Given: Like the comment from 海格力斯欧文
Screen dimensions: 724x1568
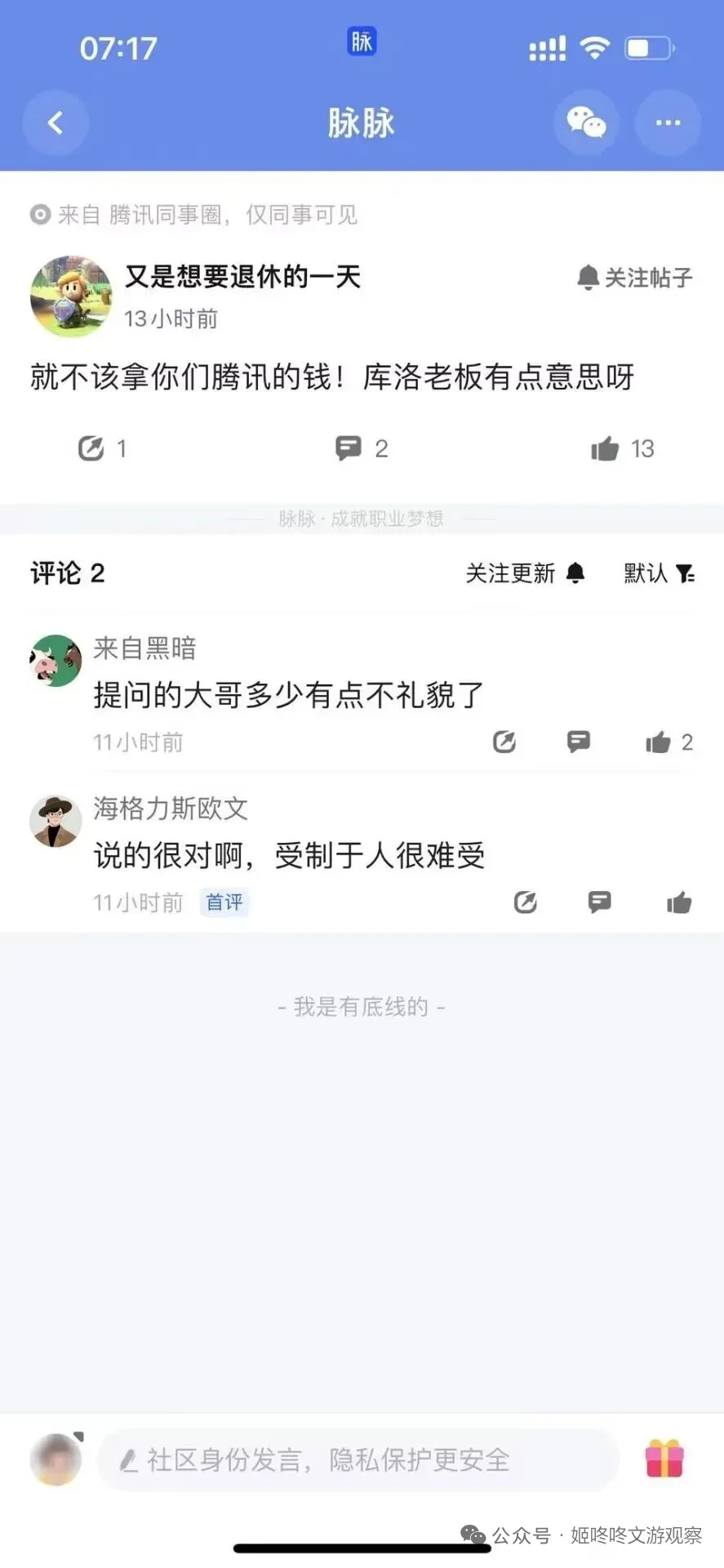Looking at the screenshot, I should pyautogui.click(x=679, y=902).
